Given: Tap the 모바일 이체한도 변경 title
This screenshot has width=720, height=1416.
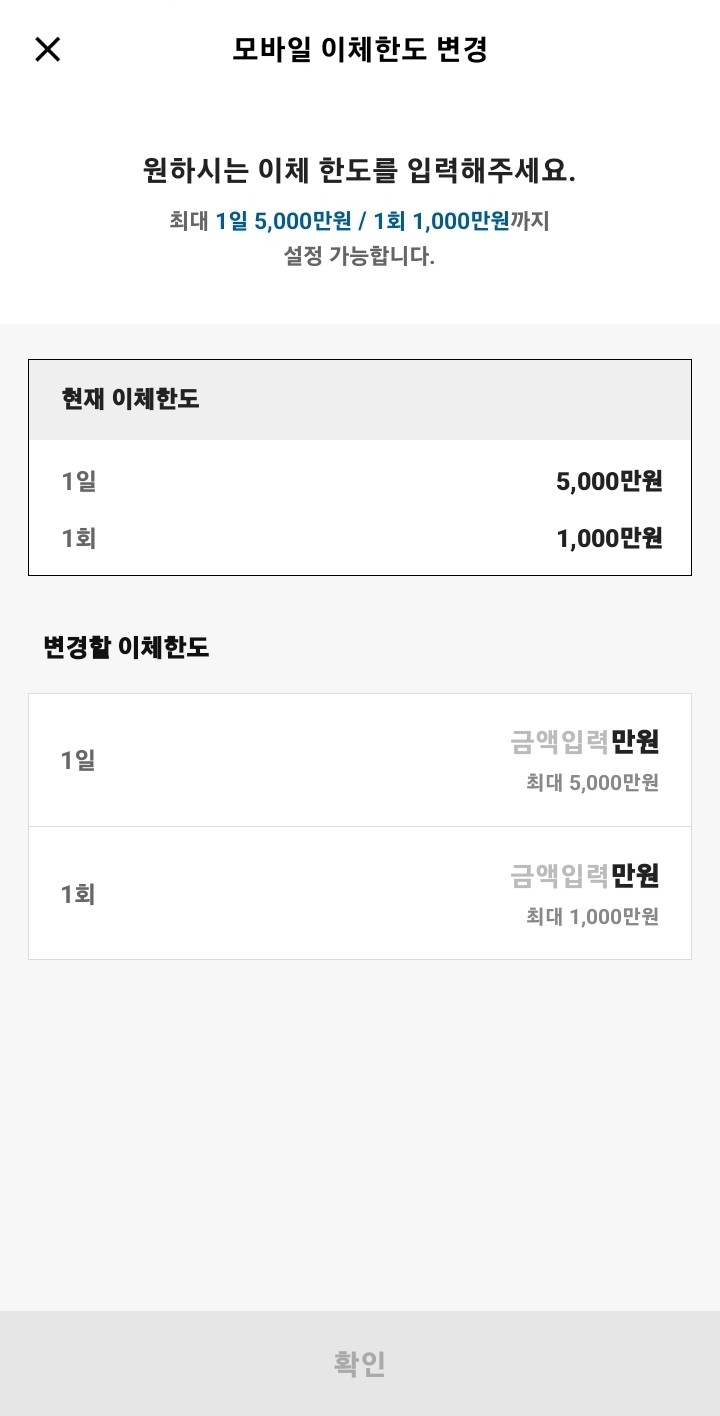Looking at the screenshot, I should pos(360,49).
